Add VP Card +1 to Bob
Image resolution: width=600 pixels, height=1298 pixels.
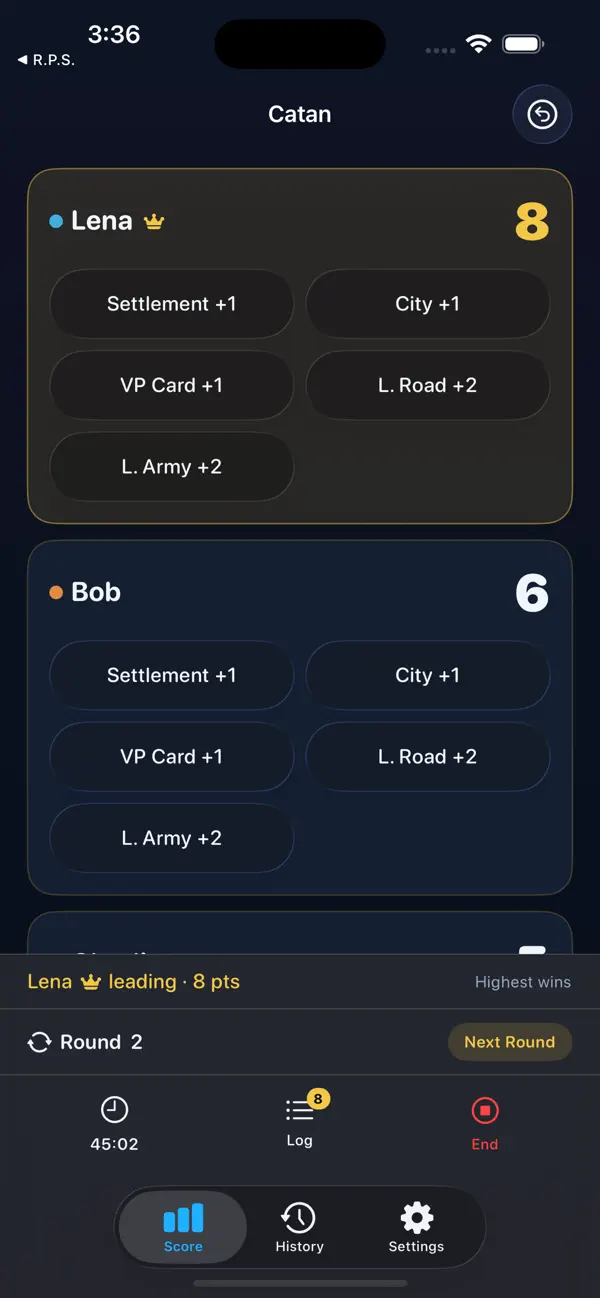(172, 757)
